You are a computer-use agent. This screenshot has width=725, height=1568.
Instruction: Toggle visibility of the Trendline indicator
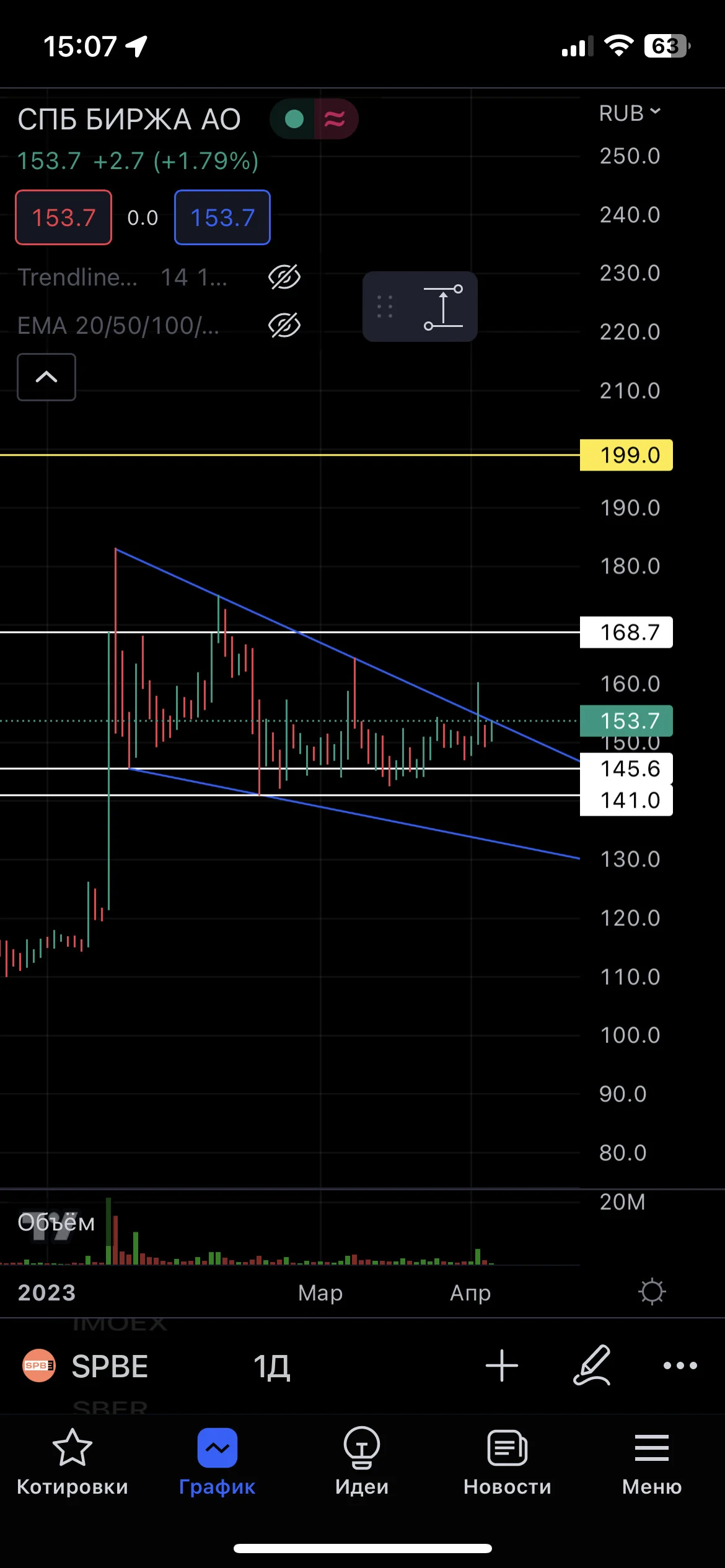(284, 277)
